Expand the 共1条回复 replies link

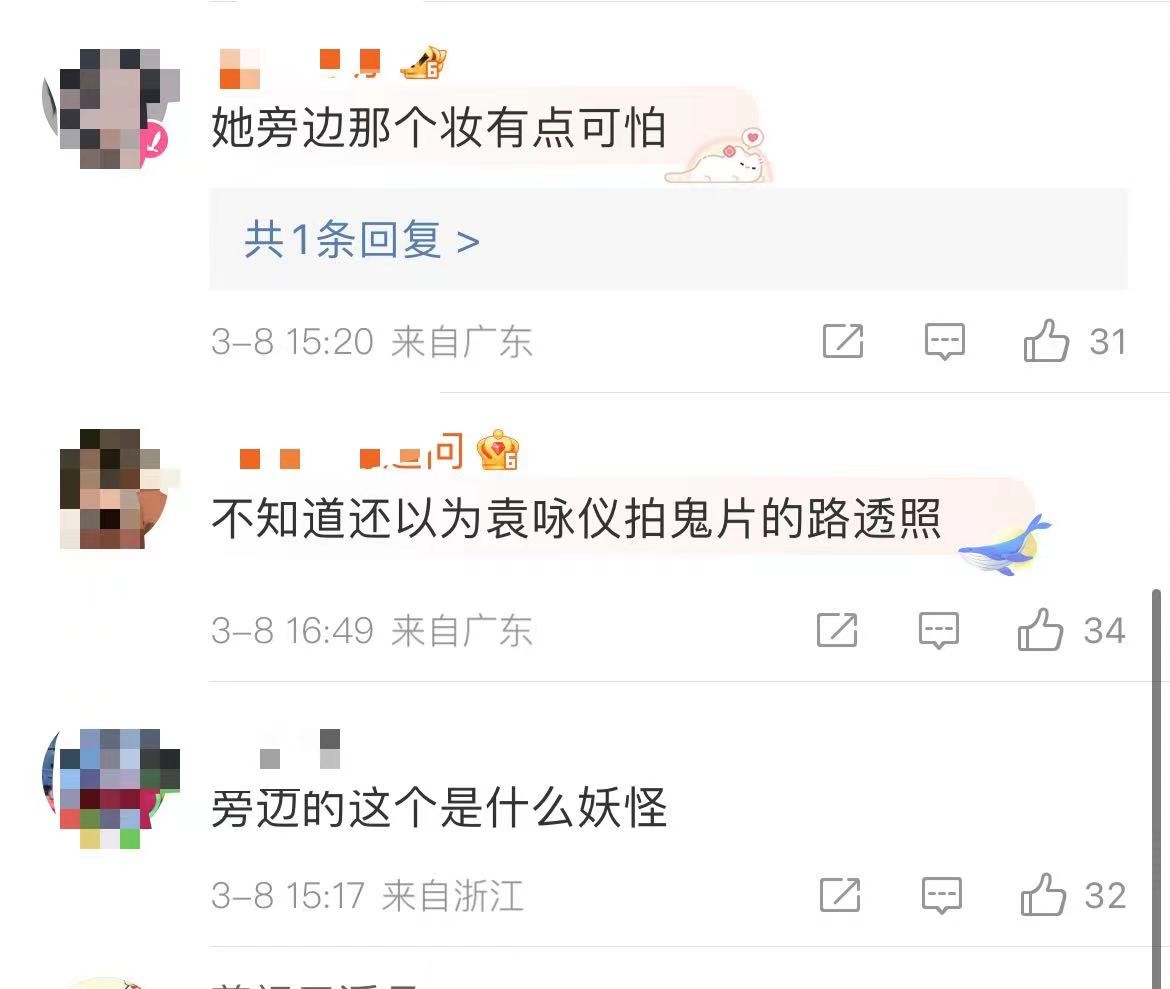[x=362, y=240]
